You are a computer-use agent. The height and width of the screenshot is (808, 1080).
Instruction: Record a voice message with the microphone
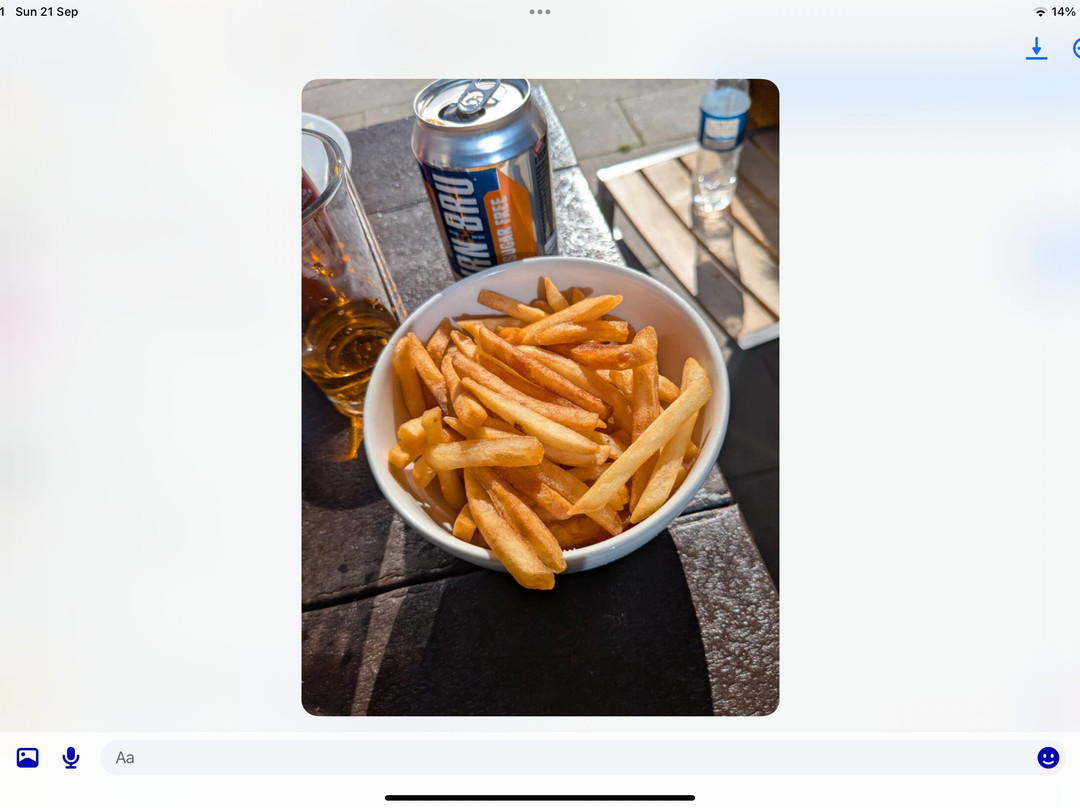pyautogui.click(x=71, y=758)
